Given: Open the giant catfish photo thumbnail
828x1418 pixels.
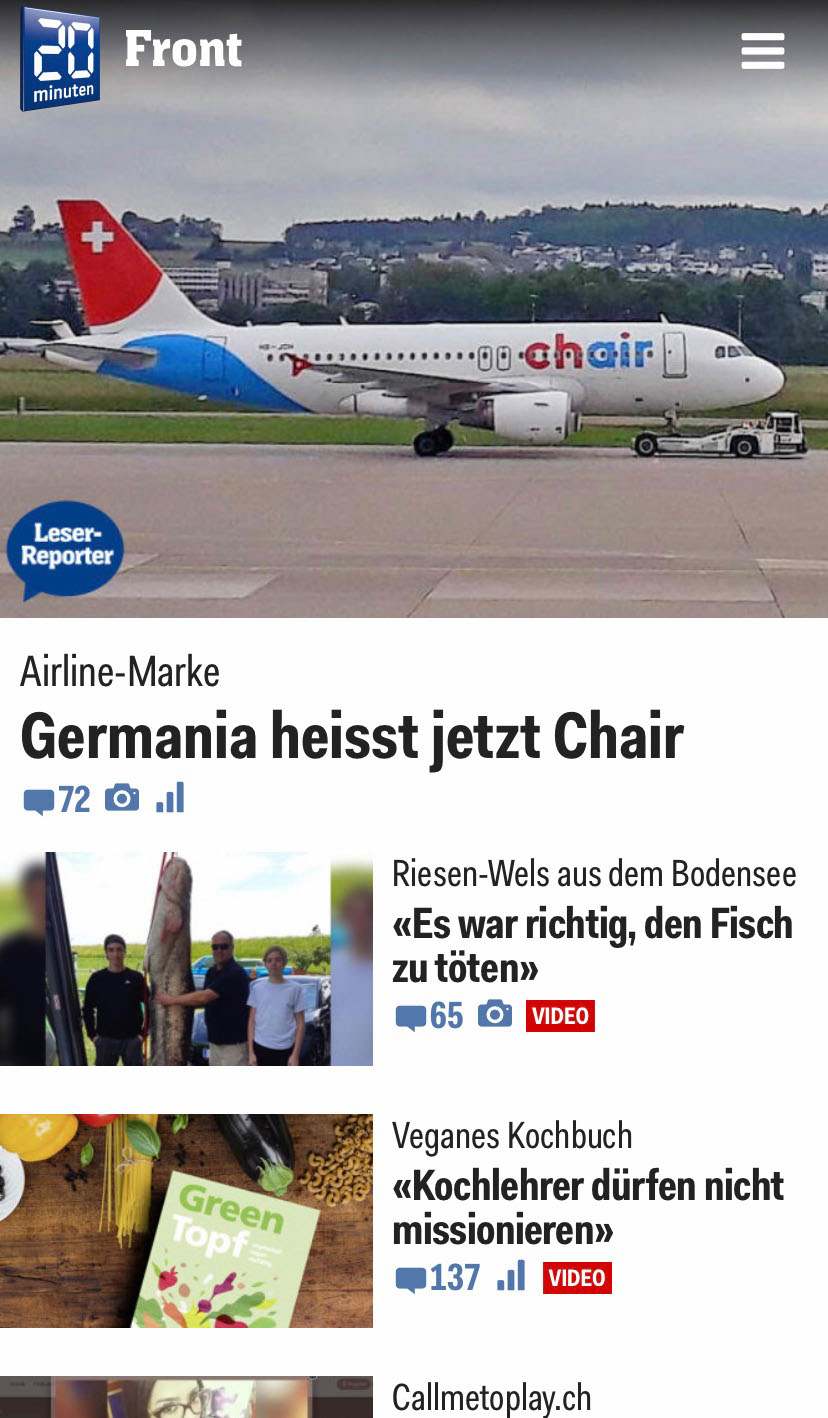Looking at the screenshot, I should [186, 958].
